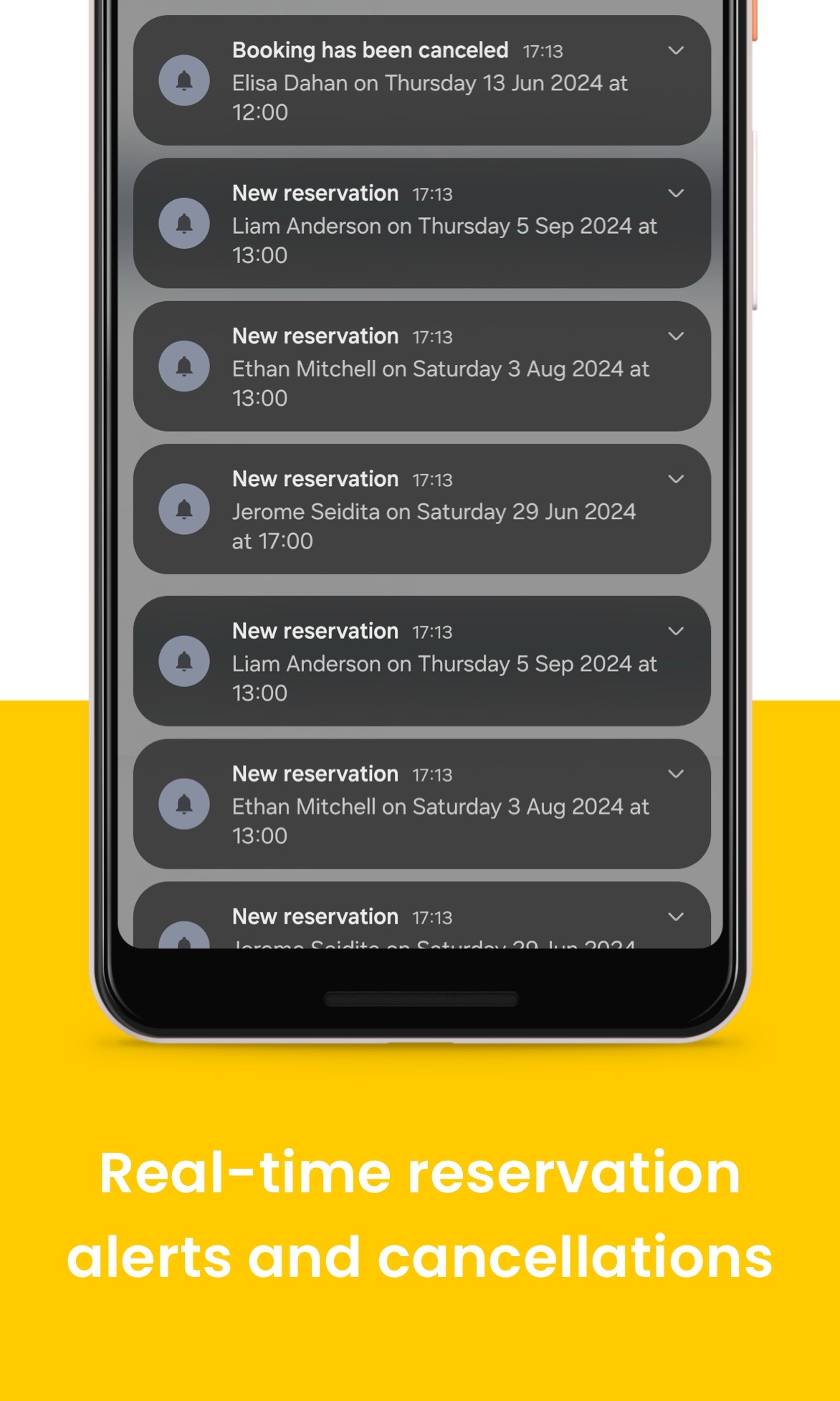The height and width of the screenshot is (1401, 840).
Task: Expand Liam Anderson's first New reservation notification
Action: point(674,193)
